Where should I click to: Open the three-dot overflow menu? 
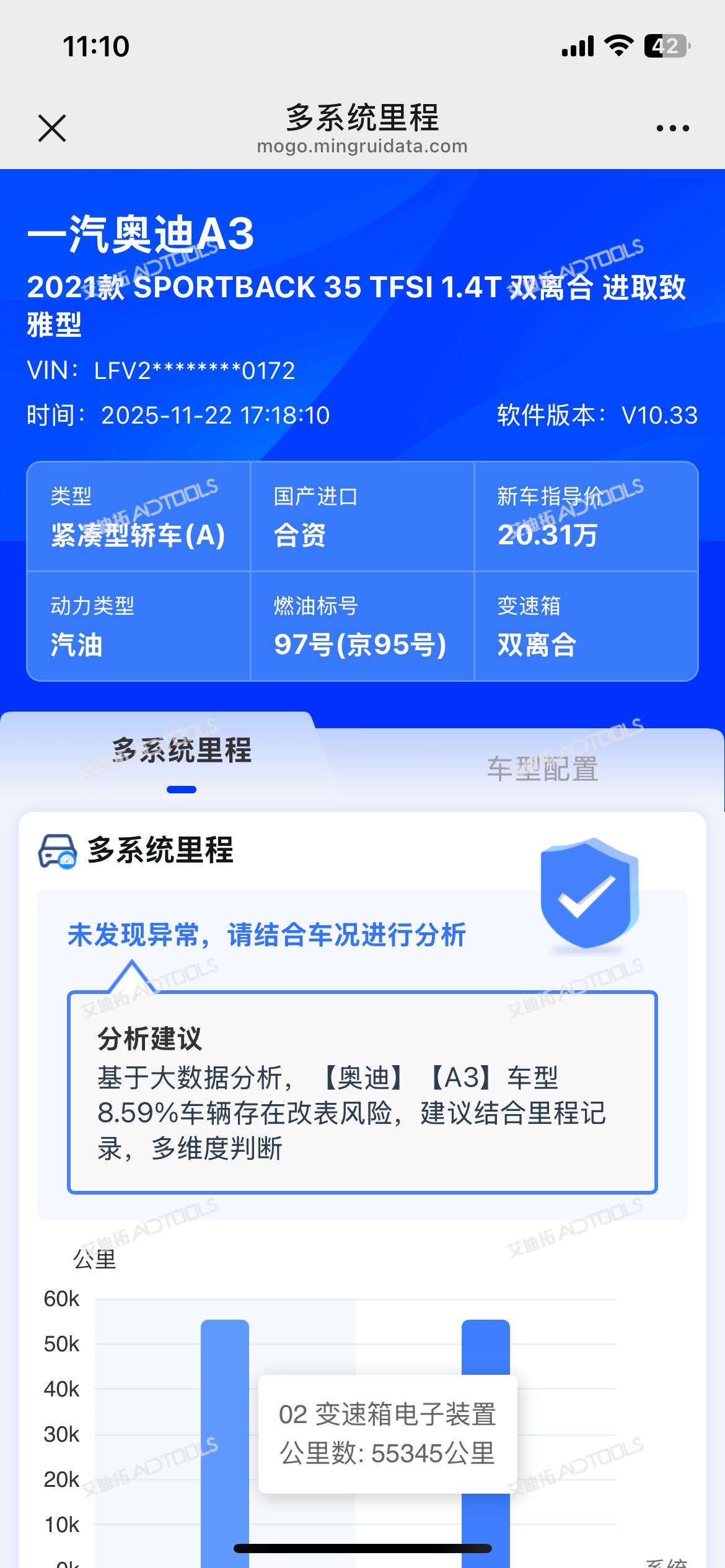pos(672,128)
